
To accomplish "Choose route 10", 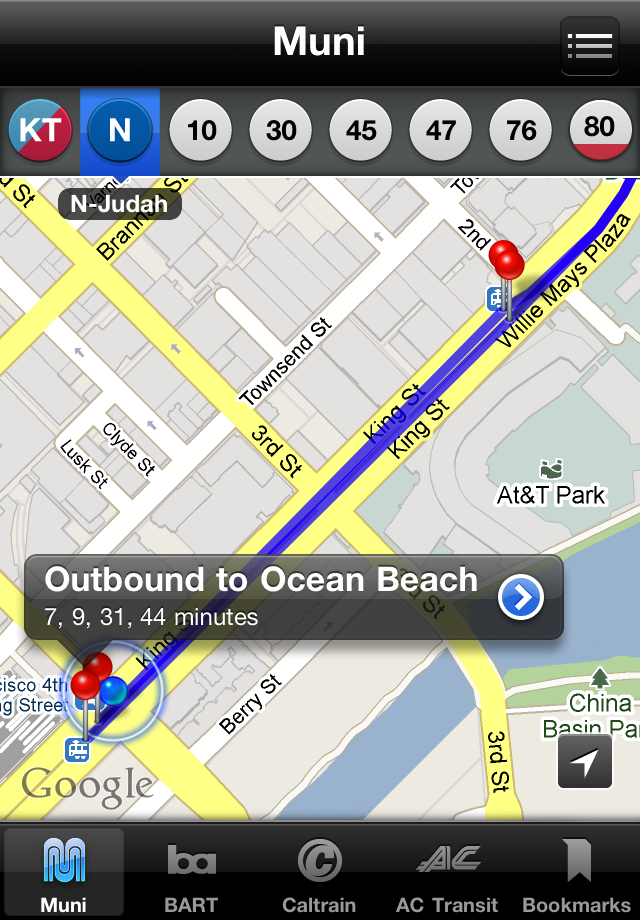I will 201,131.
